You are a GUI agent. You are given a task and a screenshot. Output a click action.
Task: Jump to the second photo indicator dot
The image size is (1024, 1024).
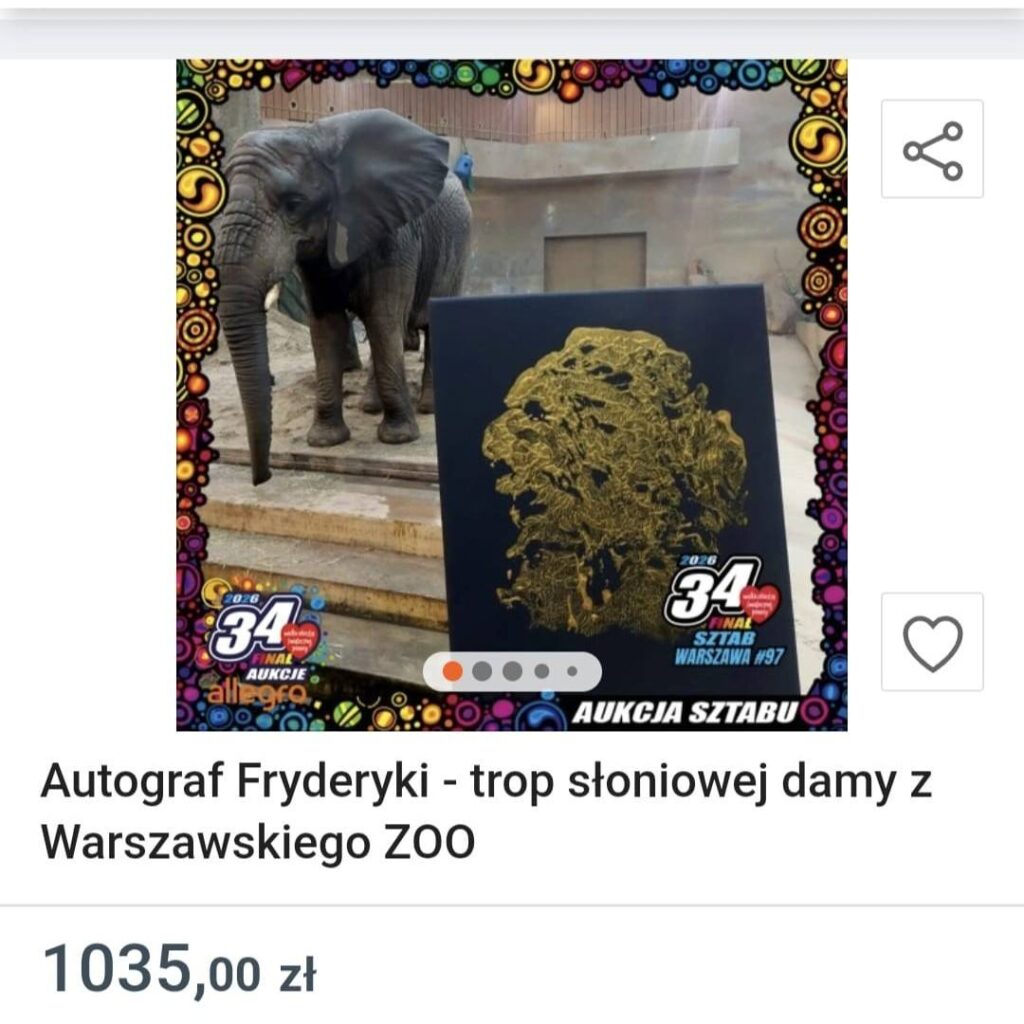point(482,671)
